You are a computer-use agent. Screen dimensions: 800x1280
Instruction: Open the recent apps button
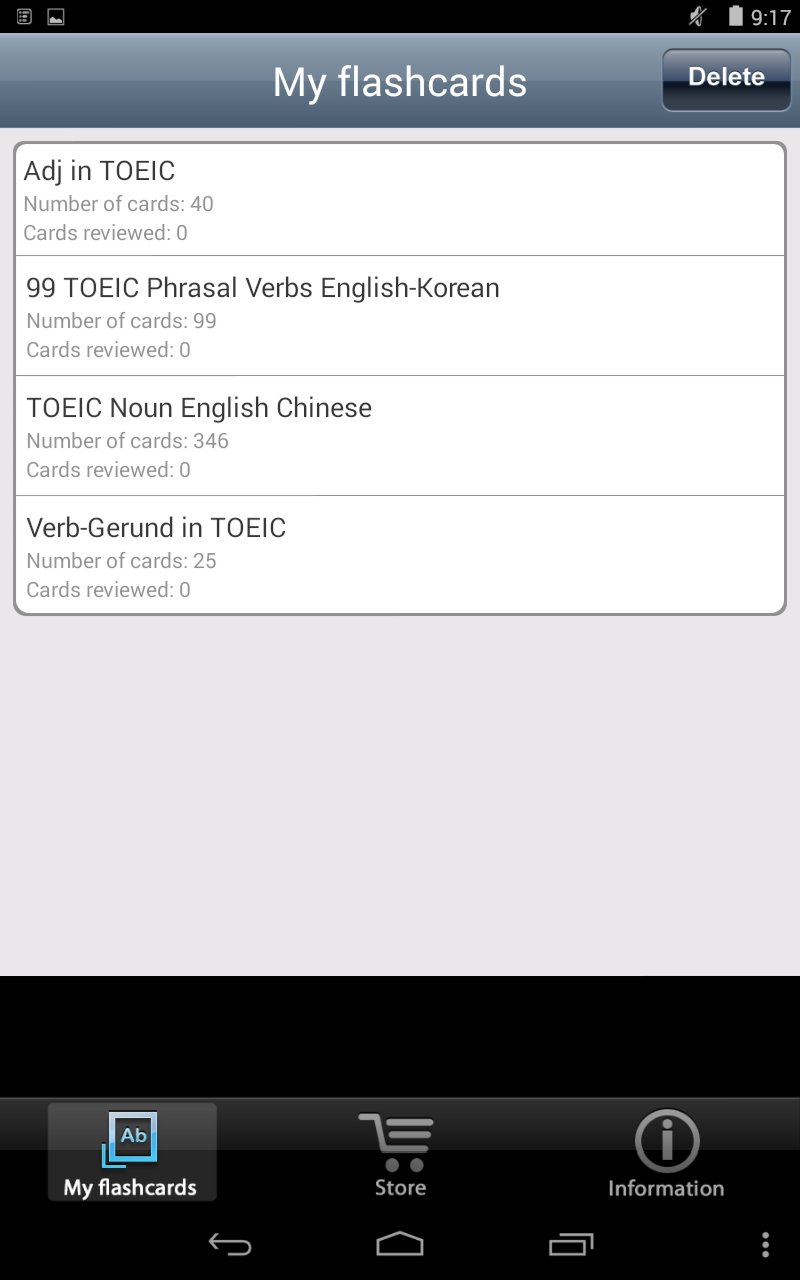tap(570, 1243)
